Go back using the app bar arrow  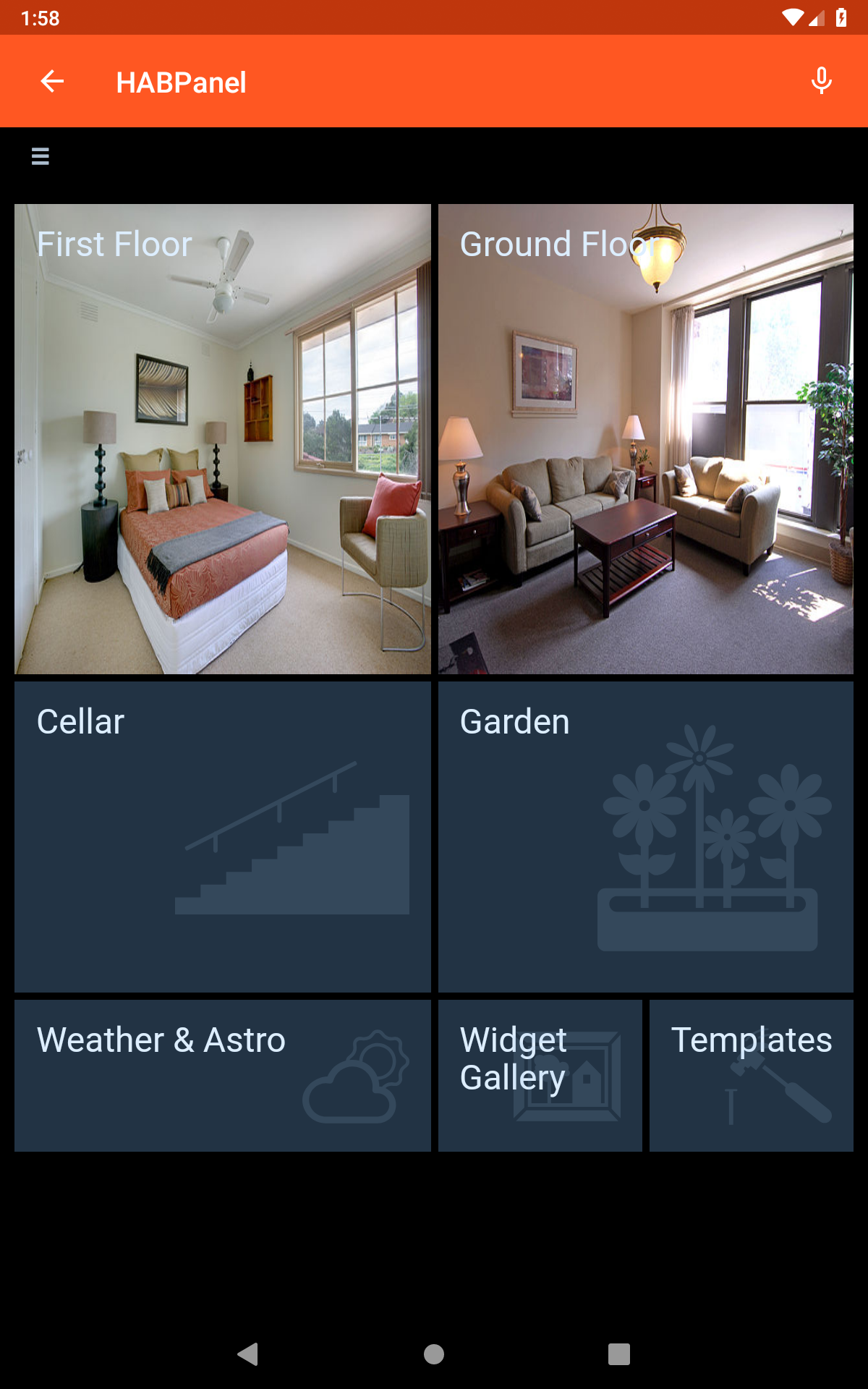(52, 82)
